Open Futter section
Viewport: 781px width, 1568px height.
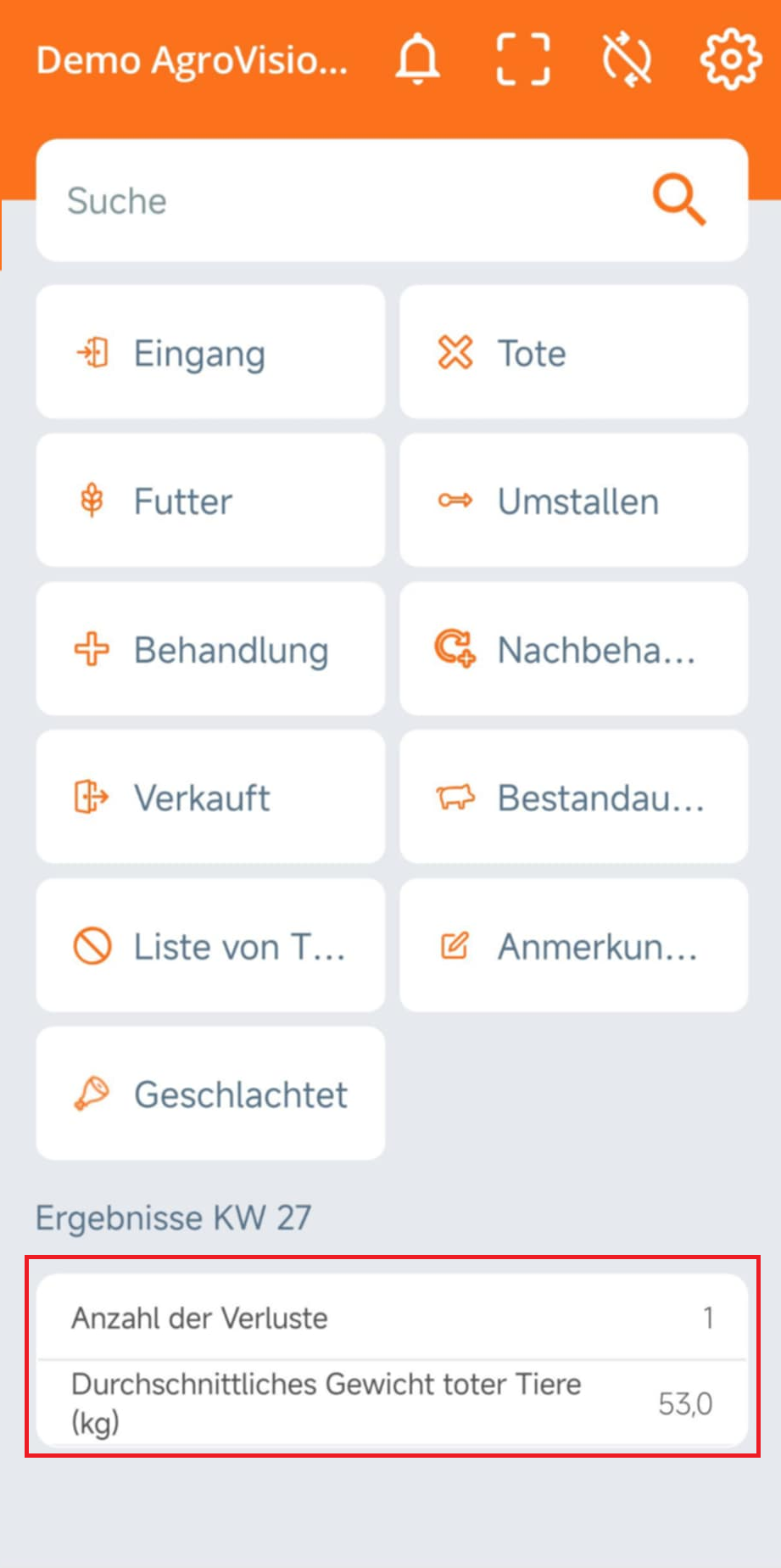210,501
